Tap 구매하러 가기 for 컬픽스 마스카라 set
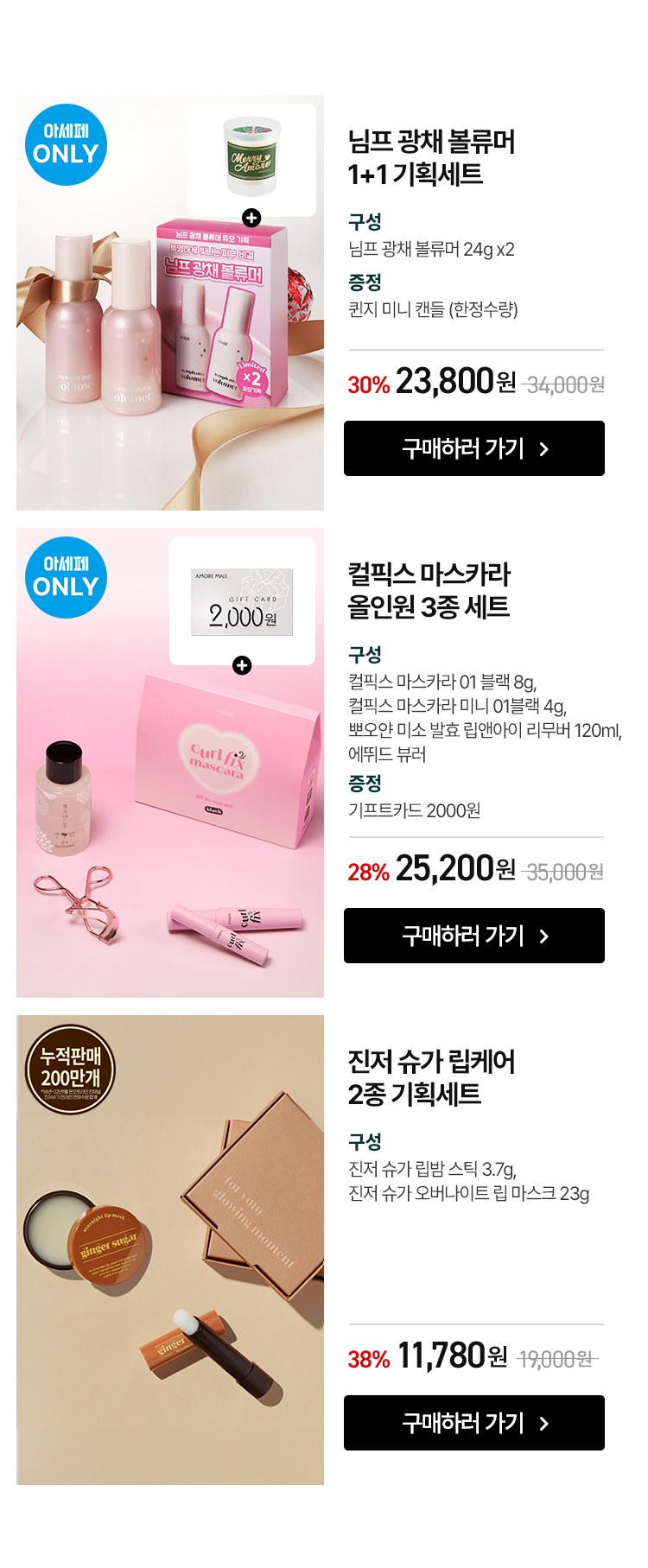Screen dimensions: 648x1568 pyautogui.click(x=473, y=936)
